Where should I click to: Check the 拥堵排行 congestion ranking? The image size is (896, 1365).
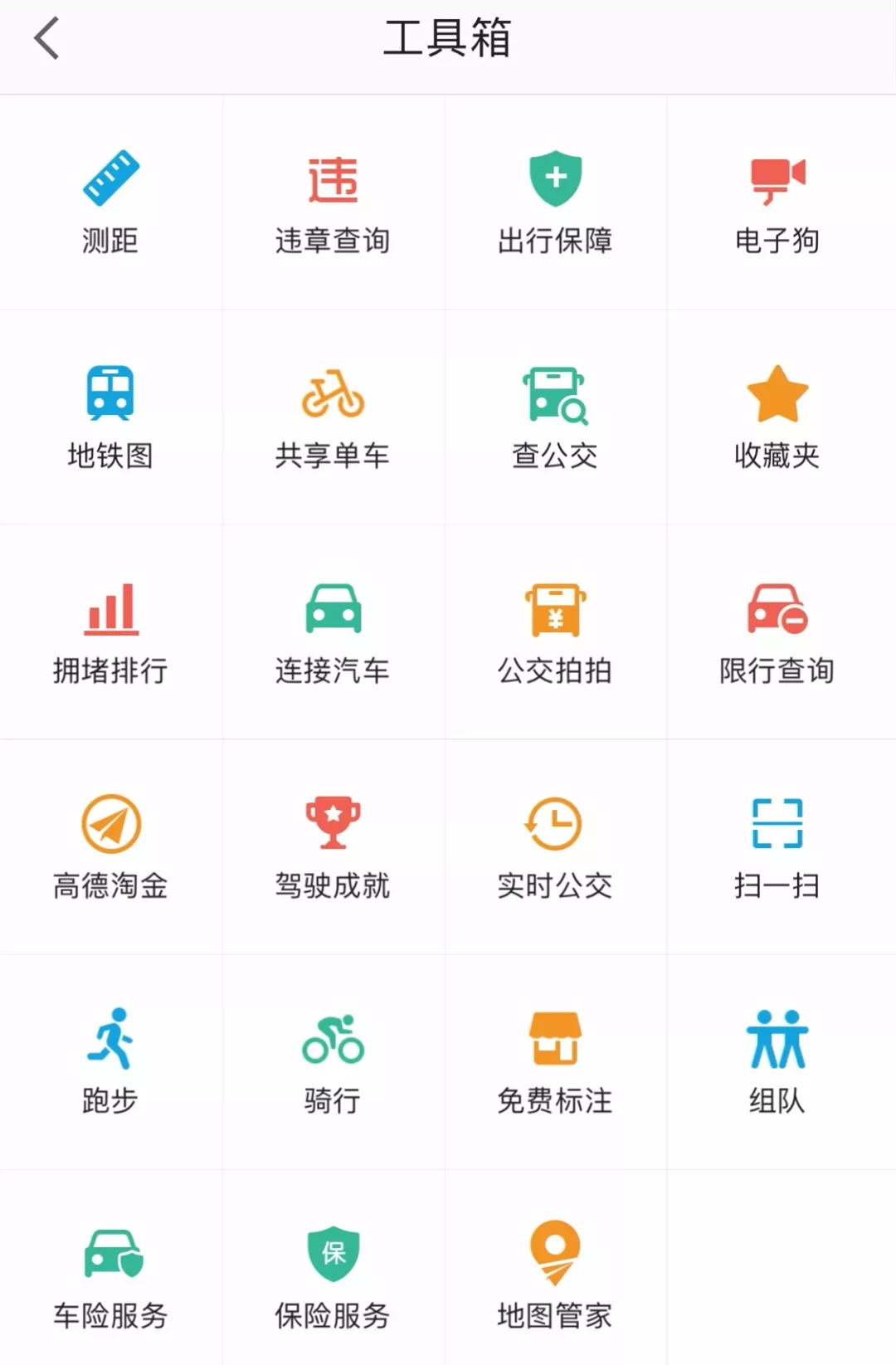(110, 631)
